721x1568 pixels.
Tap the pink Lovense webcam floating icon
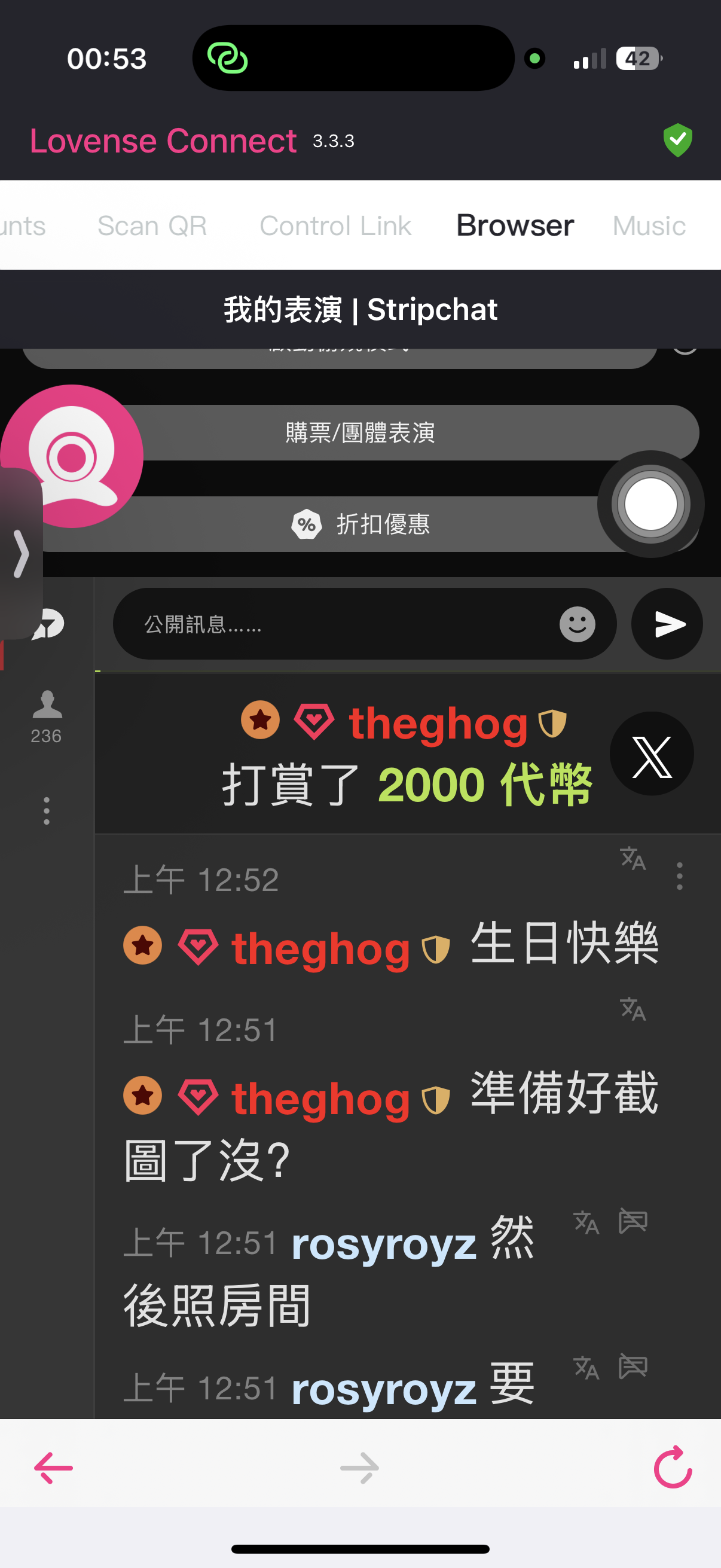pyautogui.click(x=72, y=455)
